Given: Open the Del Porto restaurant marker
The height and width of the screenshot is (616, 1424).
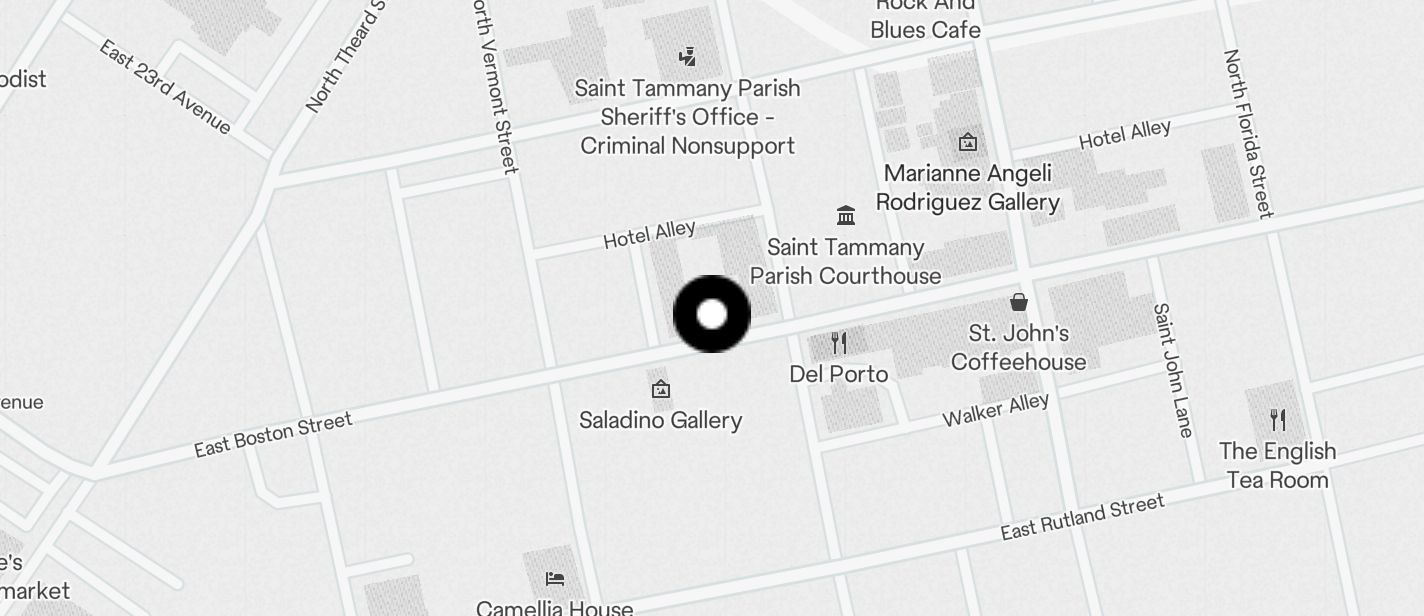Looking at the screenshot, I should (x=839, y=344).
